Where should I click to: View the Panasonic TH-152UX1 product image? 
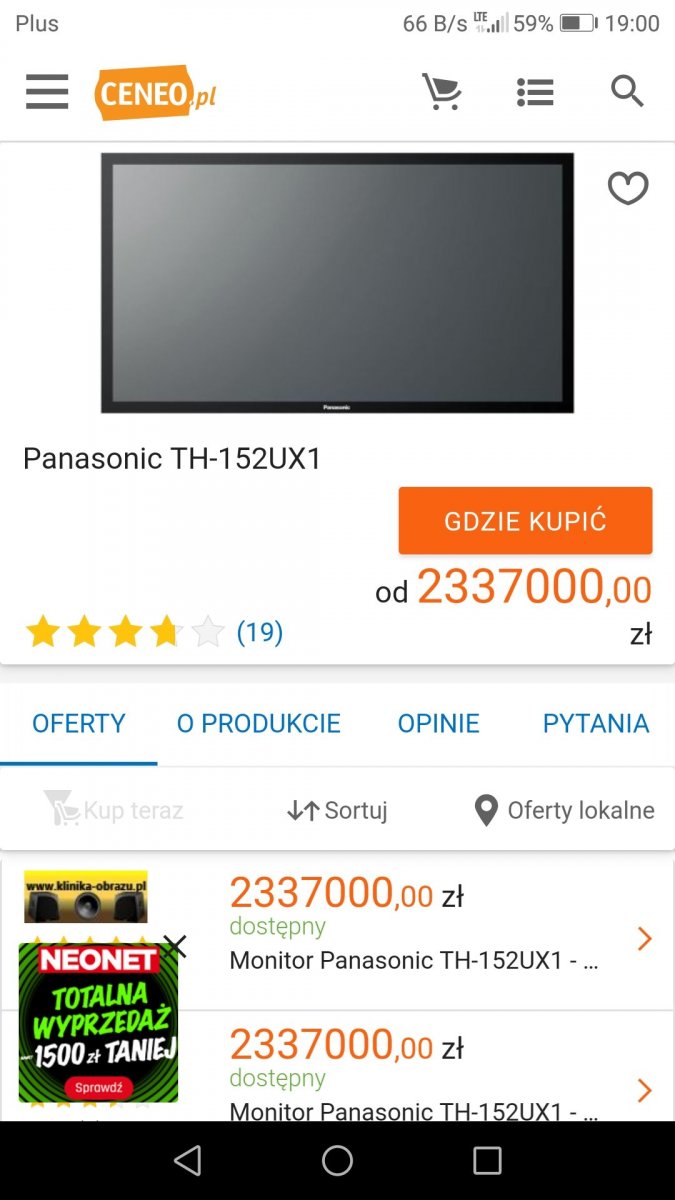pyautogui.click(x=337, y=283)
